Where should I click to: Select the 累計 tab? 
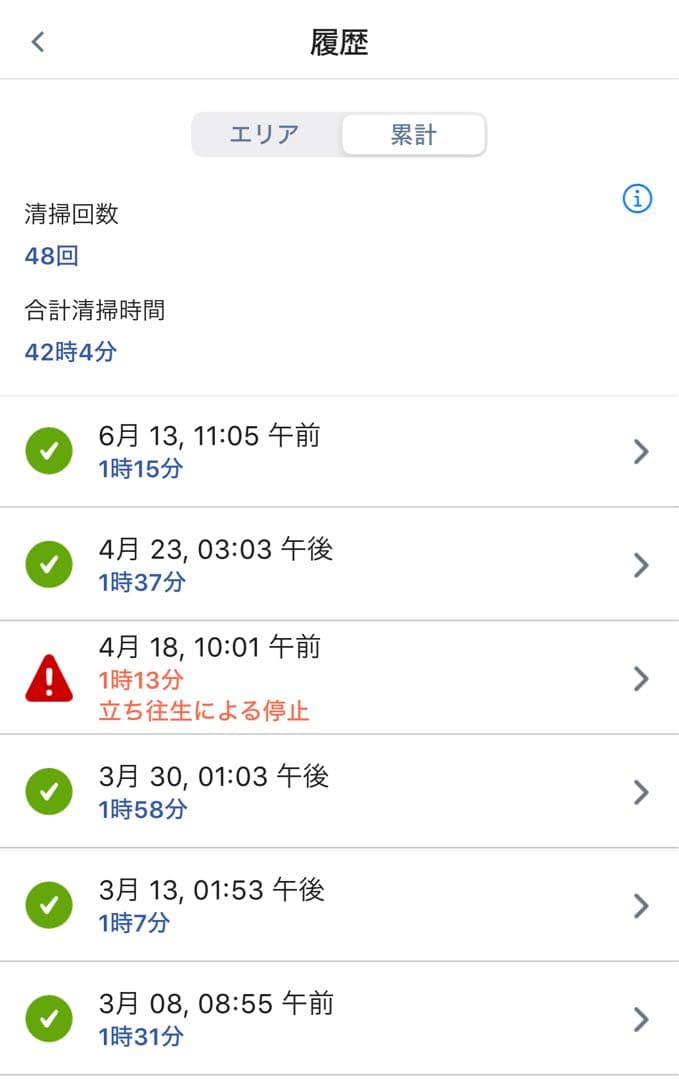pos(413,135)
